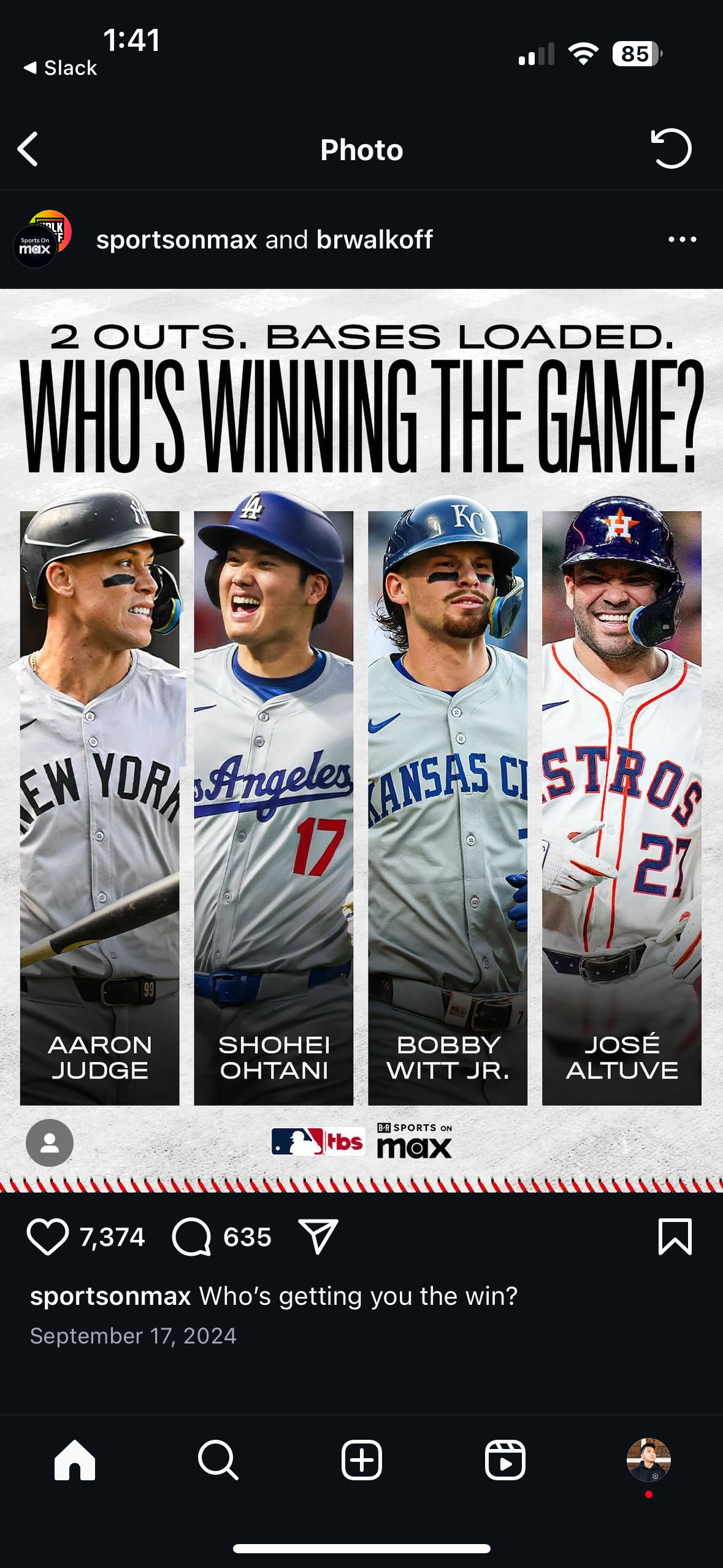This screenshot has height=1568, width=723.
Task: Open the post's three-dot options menu
Action: click(682, 239)
